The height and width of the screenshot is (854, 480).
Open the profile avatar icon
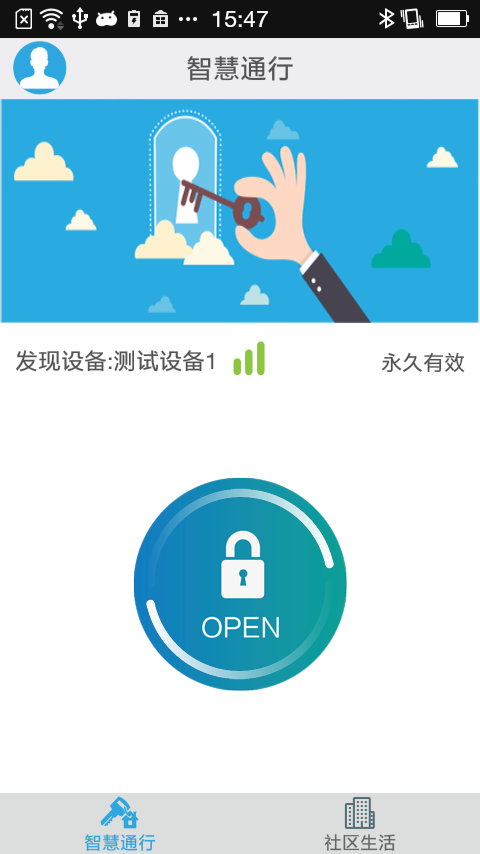pos(40,68)
